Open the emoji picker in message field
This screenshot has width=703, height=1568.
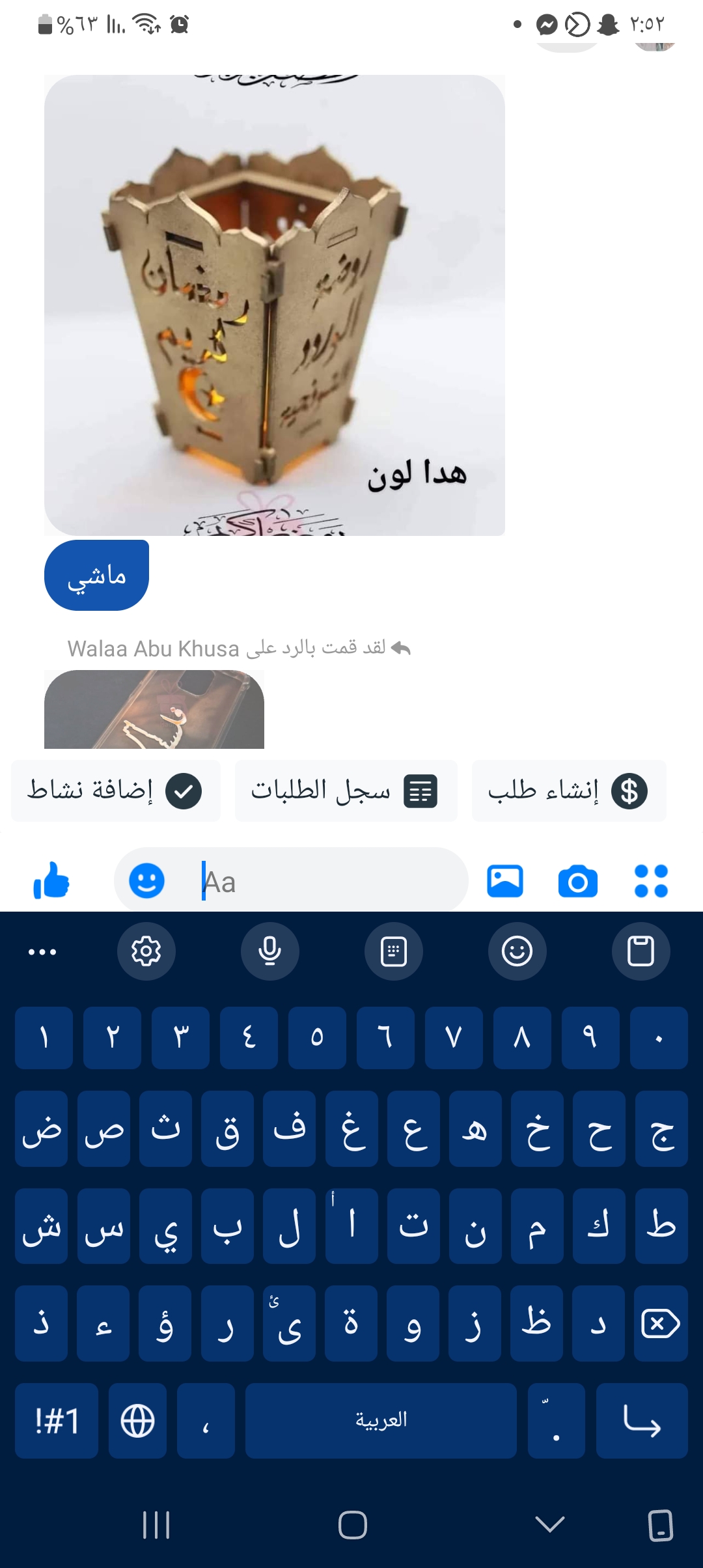click(146, 881)
